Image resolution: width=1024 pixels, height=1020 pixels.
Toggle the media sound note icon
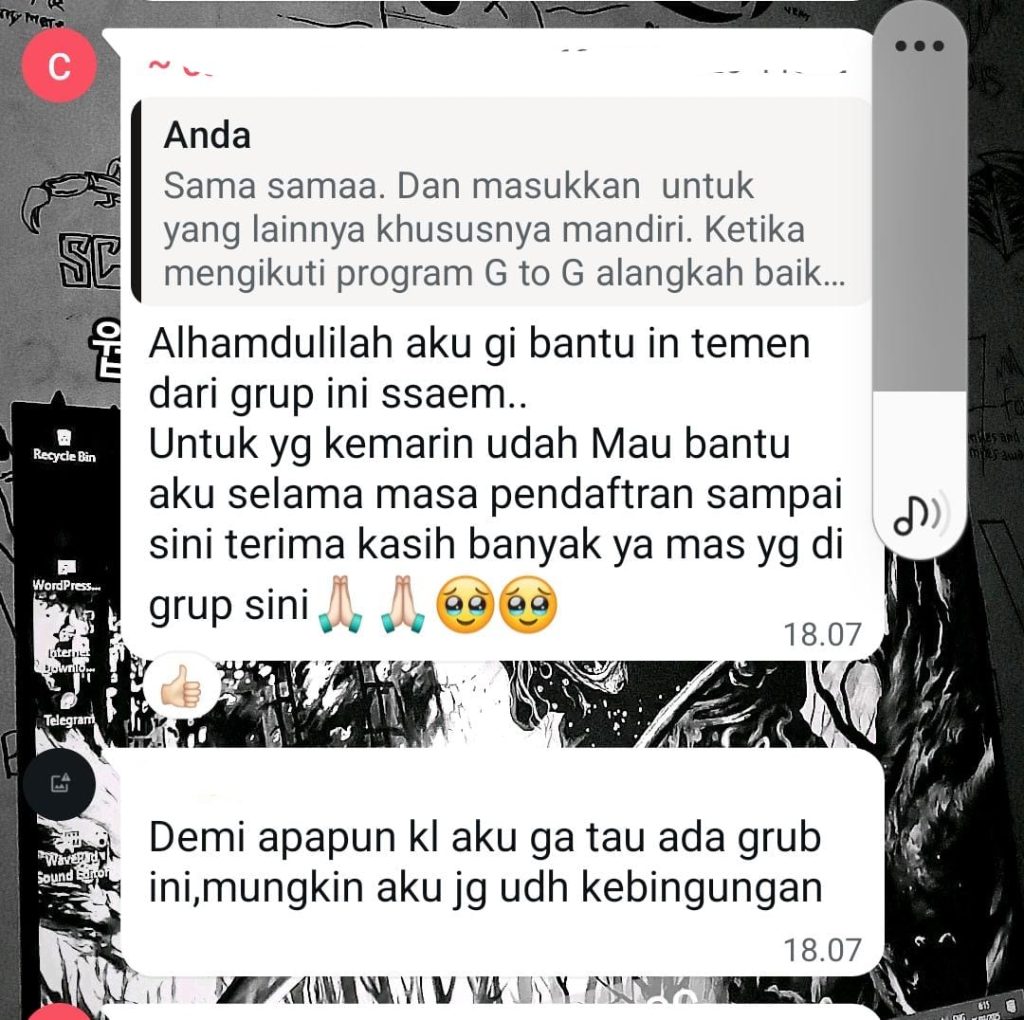pos(917,514)
